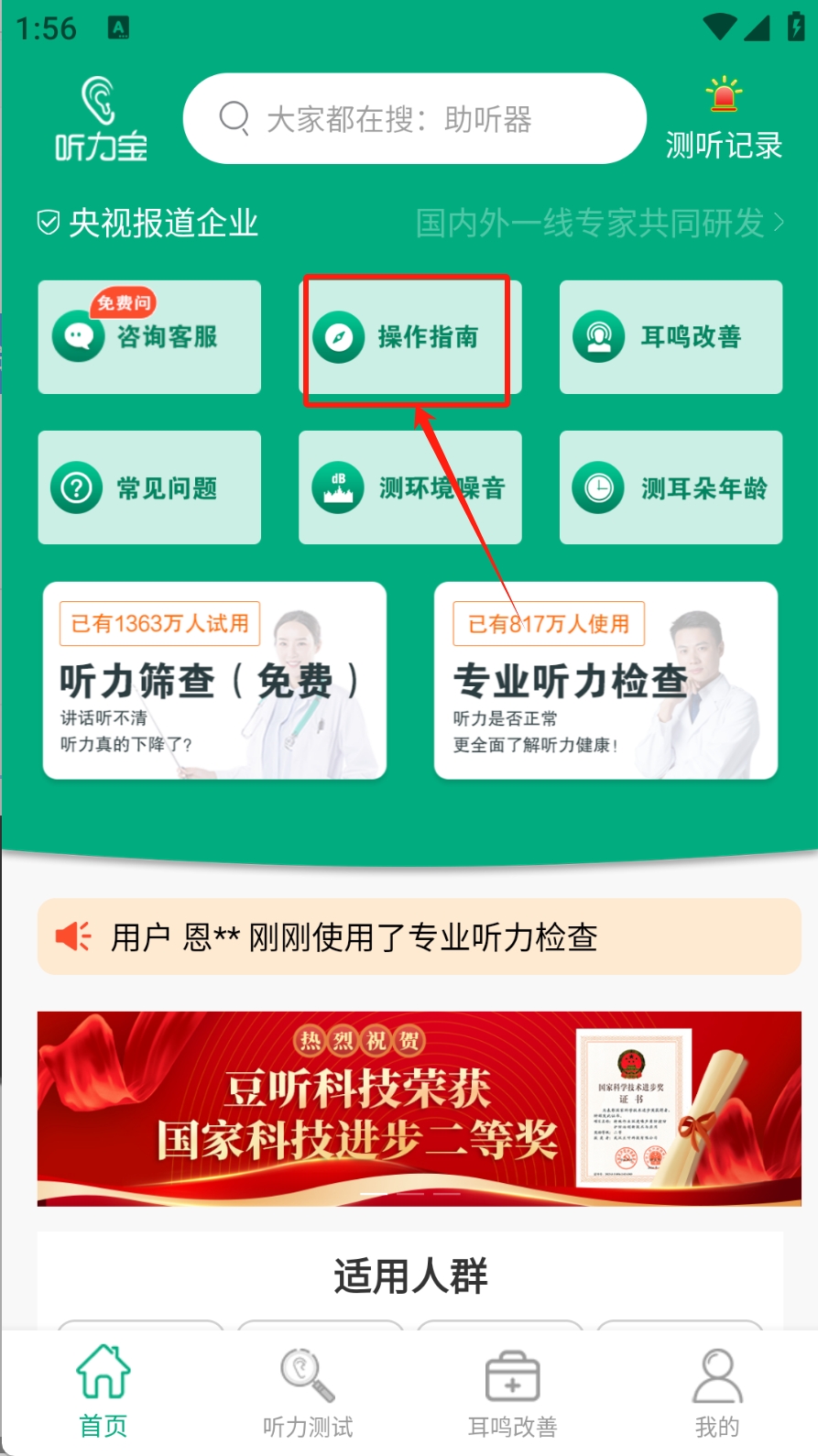
Task: Switch to 耳鸣改善 bottom tab
Action: [512, 1392]
